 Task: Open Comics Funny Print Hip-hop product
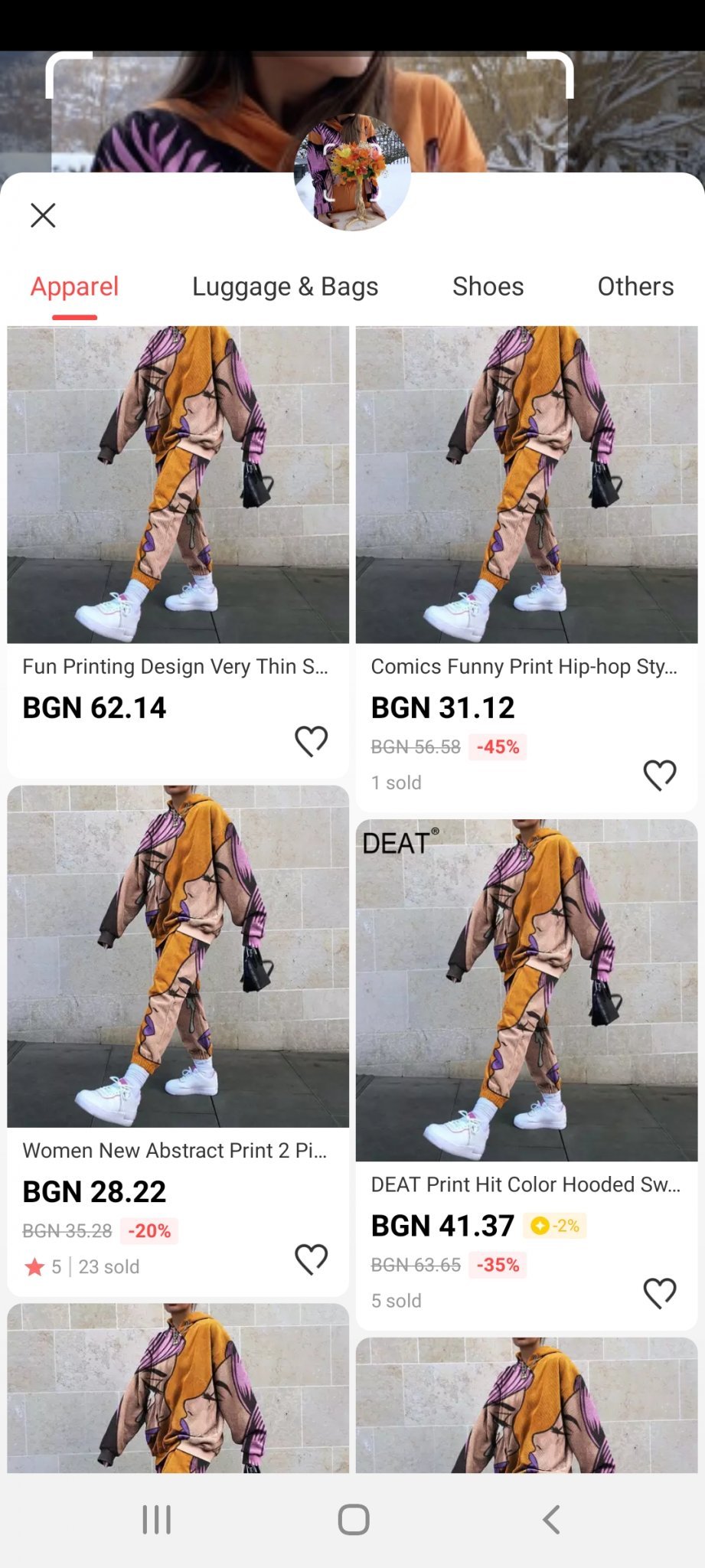(x=527, y=485)
